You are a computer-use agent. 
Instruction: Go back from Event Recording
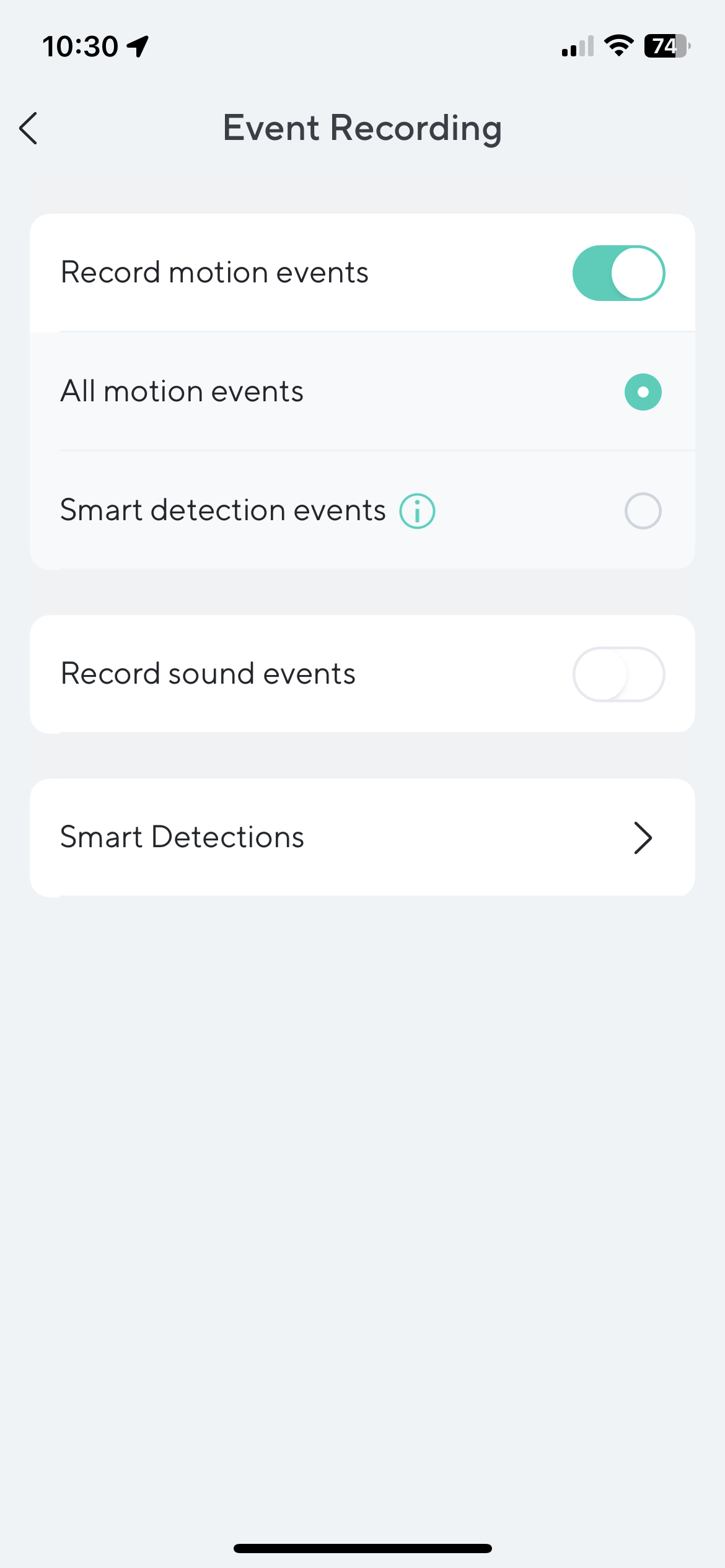[29, 128]
